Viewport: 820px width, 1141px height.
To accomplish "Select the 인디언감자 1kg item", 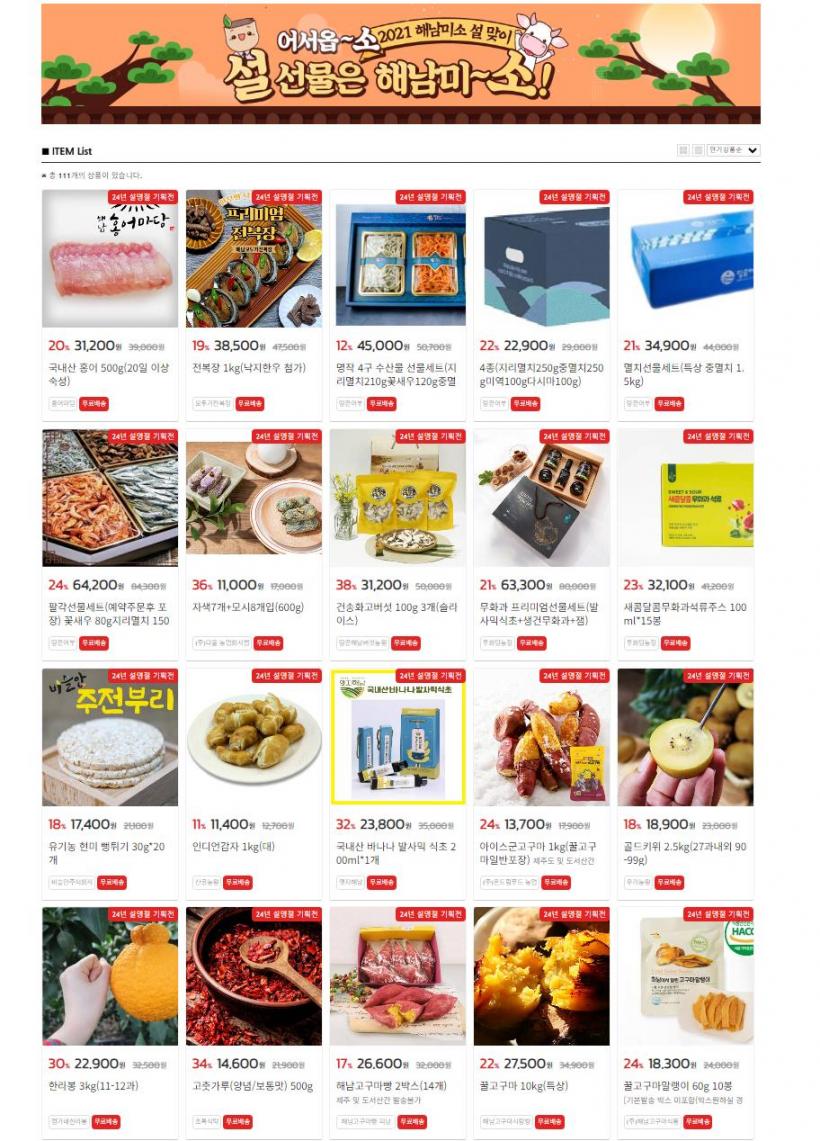I will tap(254, 737).
